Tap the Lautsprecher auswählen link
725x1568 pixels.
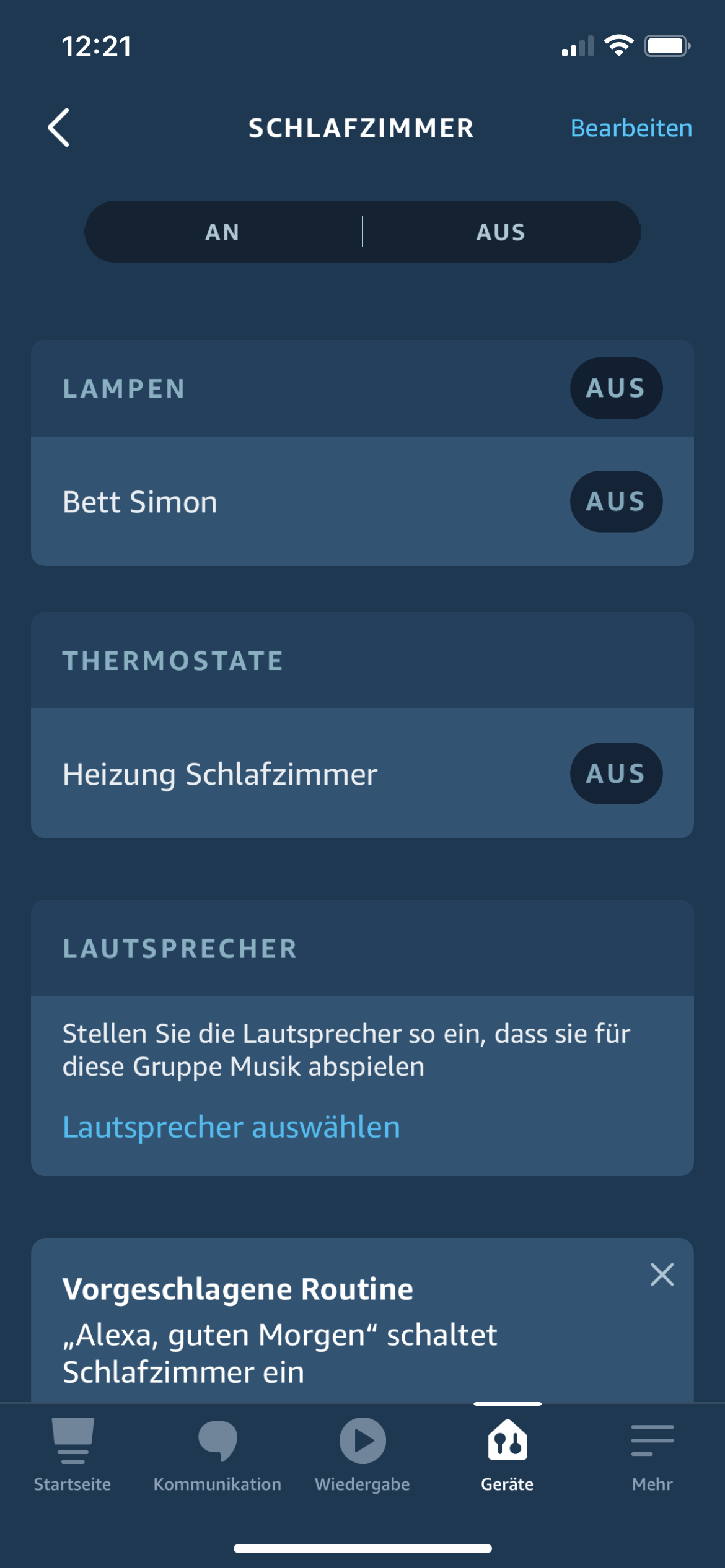[x=231, y=1127]
